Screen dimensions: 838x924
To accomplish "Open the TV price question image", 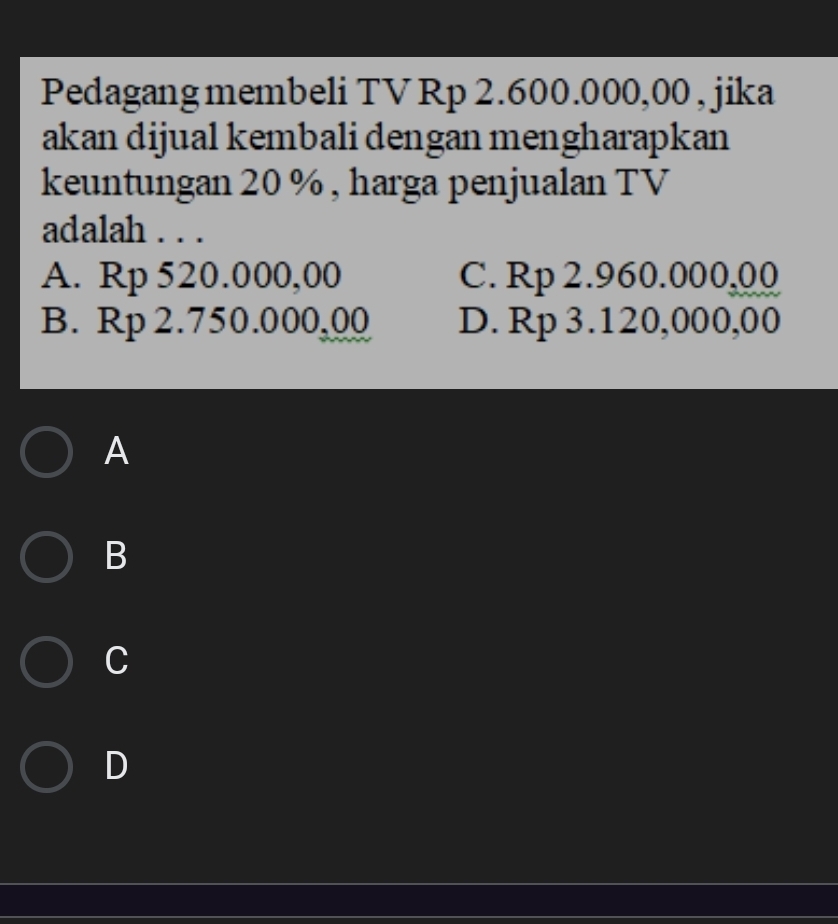I will (x=428, y=222).
